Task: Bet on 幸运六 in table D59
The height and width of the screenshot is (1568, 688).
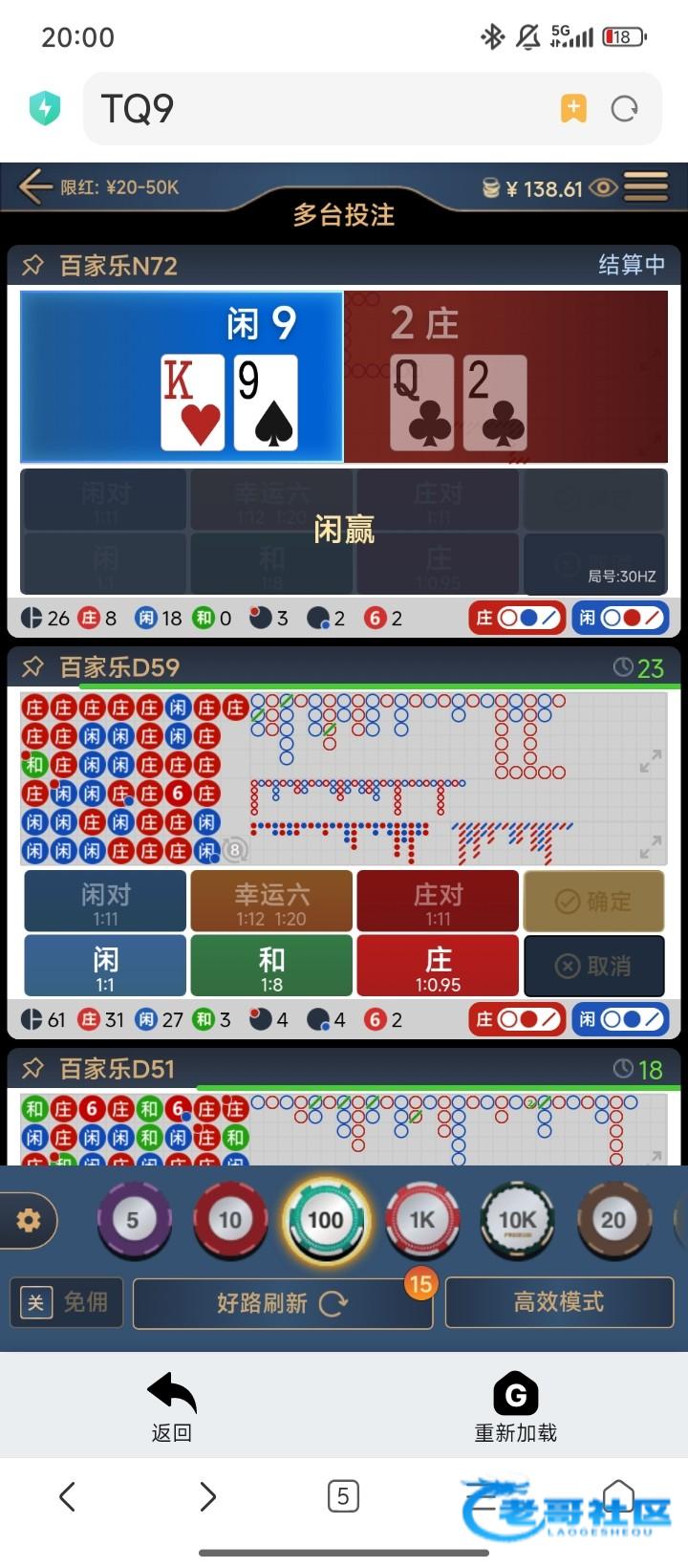Action: pyautogui.click(x=271, y=902)
